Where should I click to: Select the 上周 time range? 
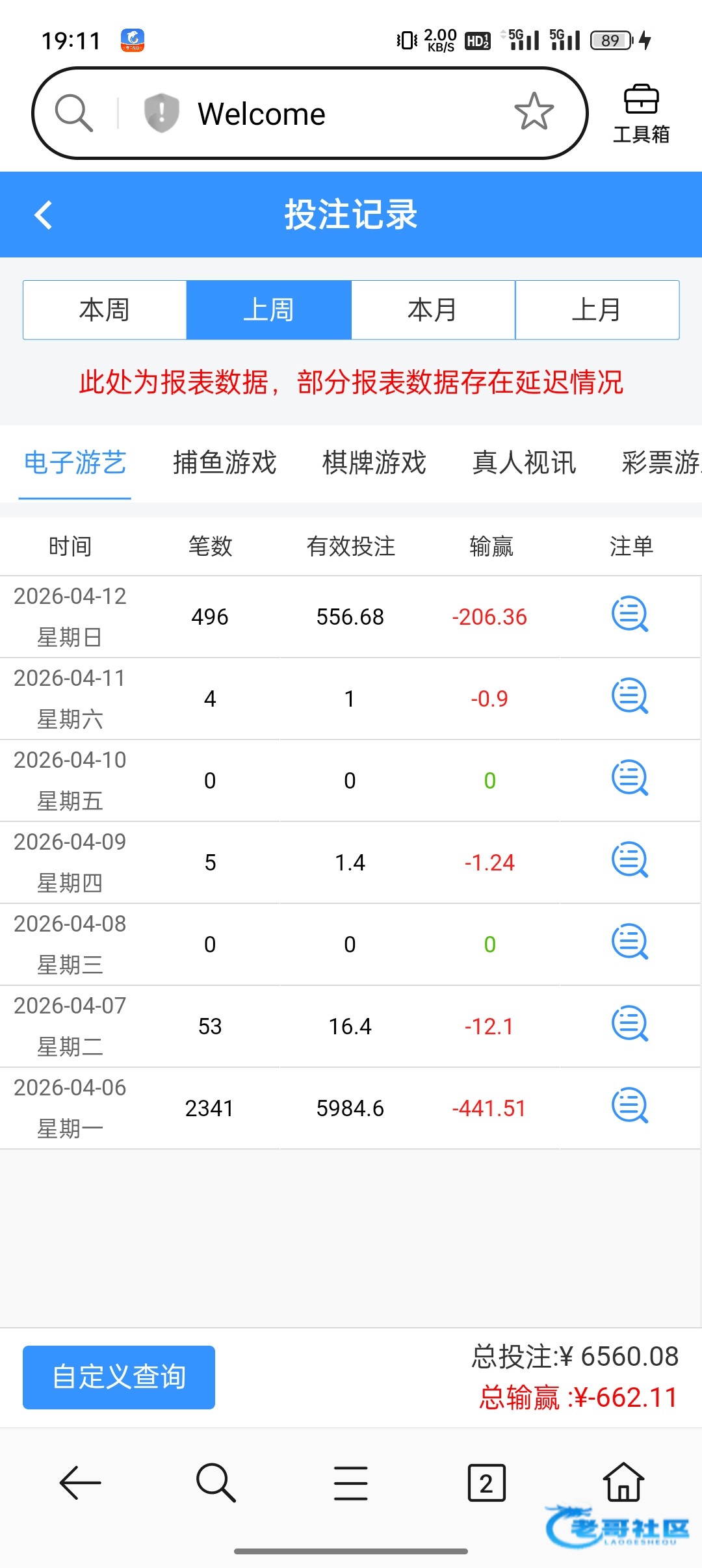pyautogui.click(x=268, y=310)
